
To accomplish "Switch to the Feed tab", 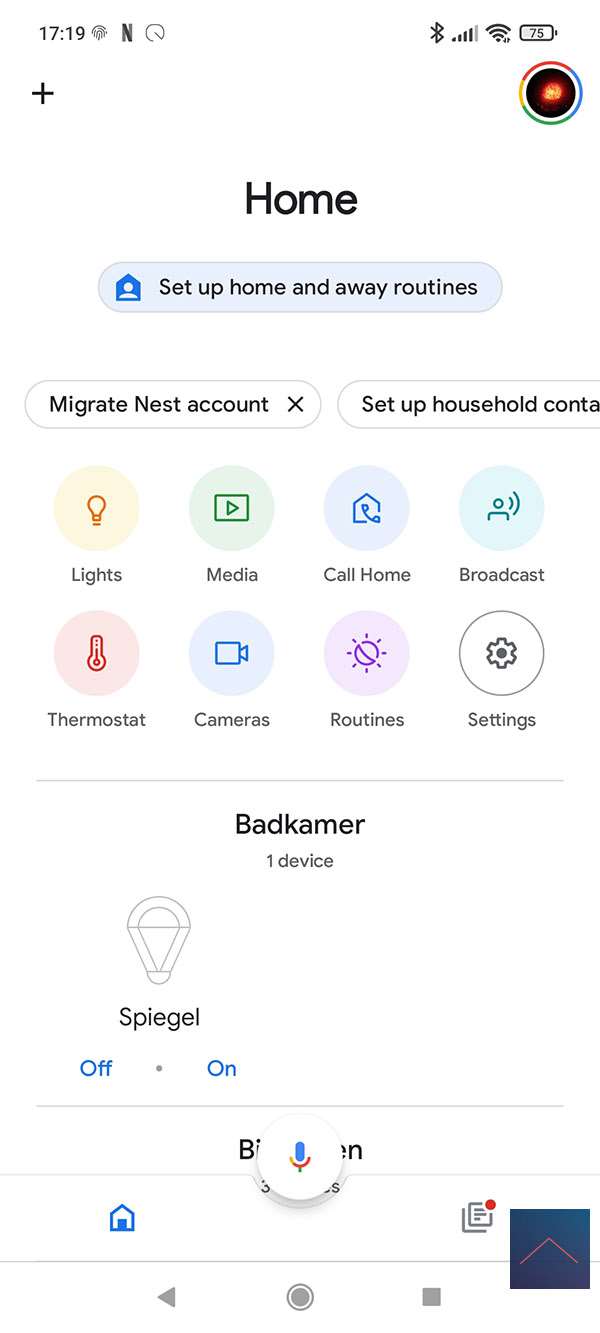I will coord(477,1217).
